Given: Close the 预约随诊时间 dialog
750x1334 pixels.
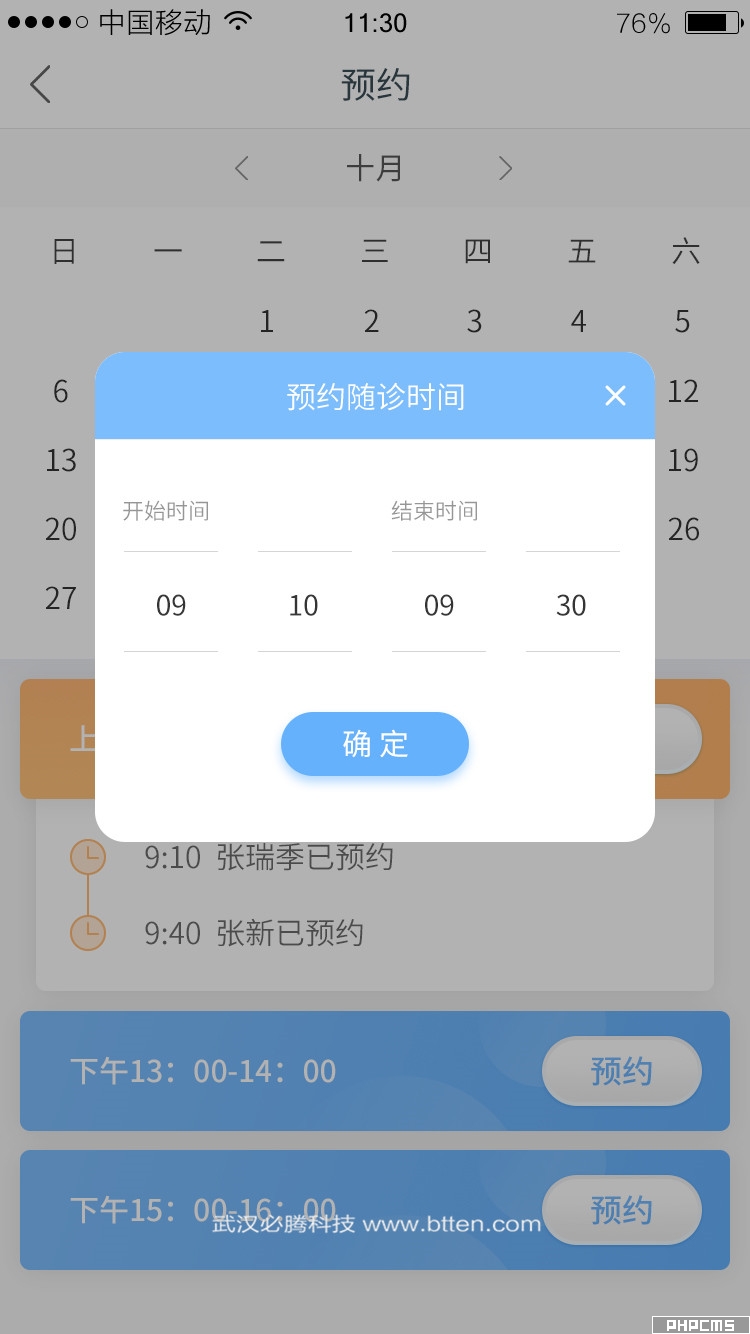Looking at the screenshot, I should click(x=615, y=396).
